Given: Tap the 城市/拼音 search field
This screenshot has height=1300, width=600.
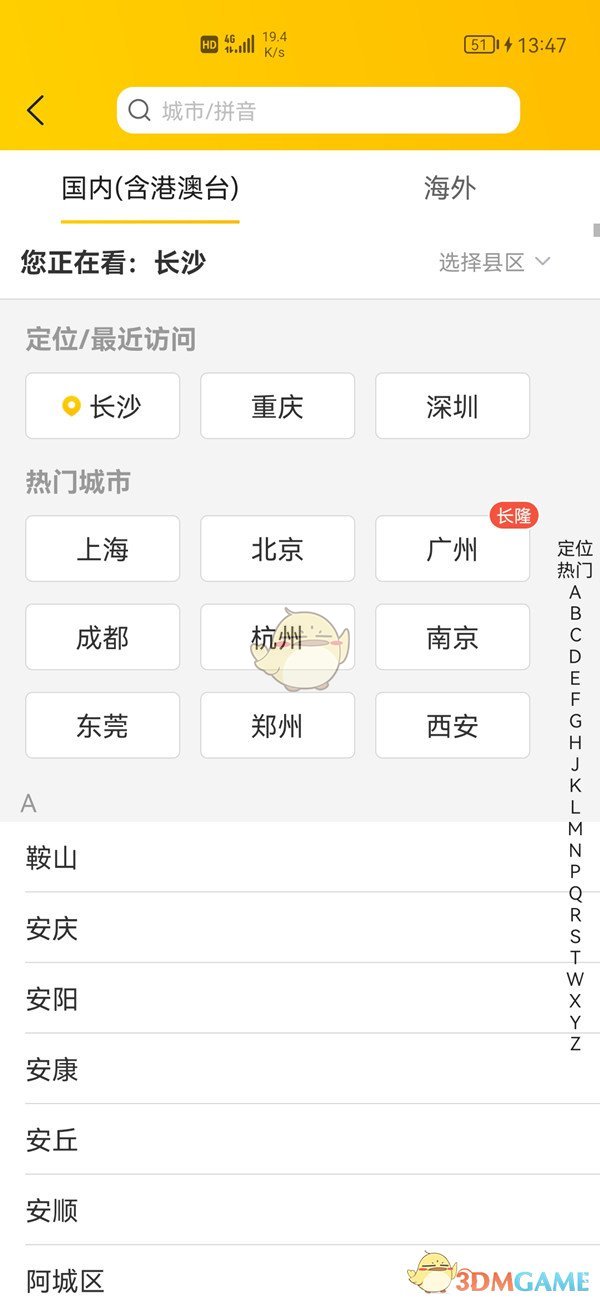Looking at the screenshot, I should [318, 110].
